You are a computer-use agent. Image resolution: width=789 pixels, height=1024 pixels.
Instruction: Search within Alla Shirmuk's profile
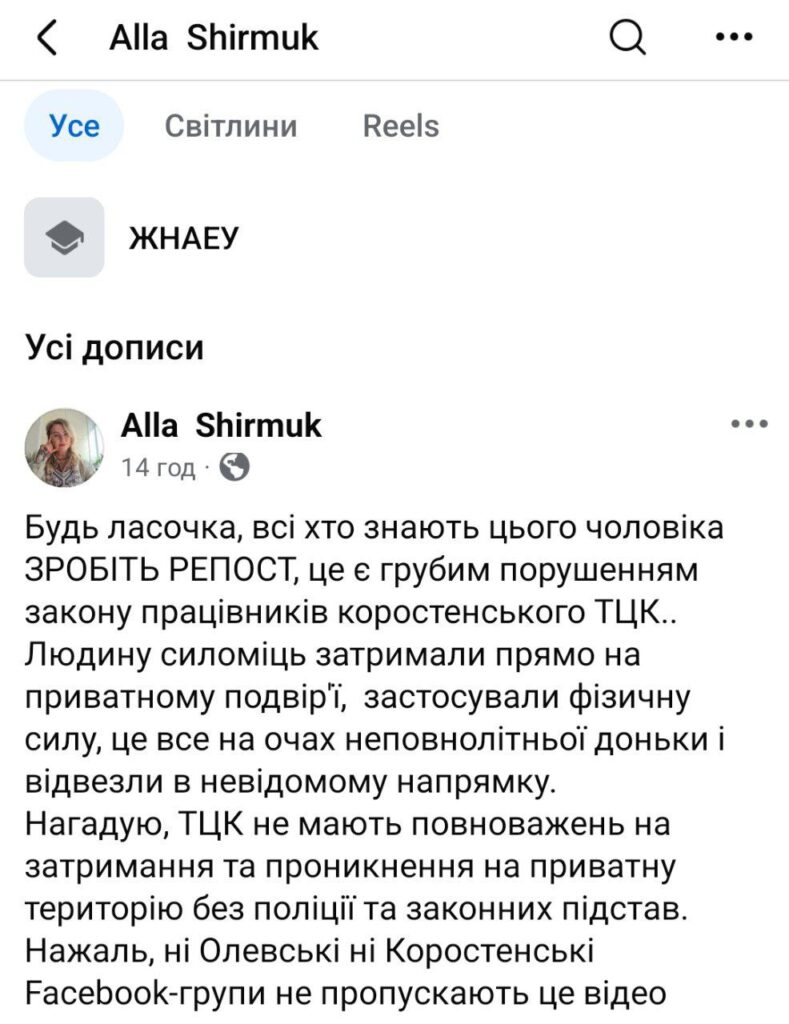628,38
